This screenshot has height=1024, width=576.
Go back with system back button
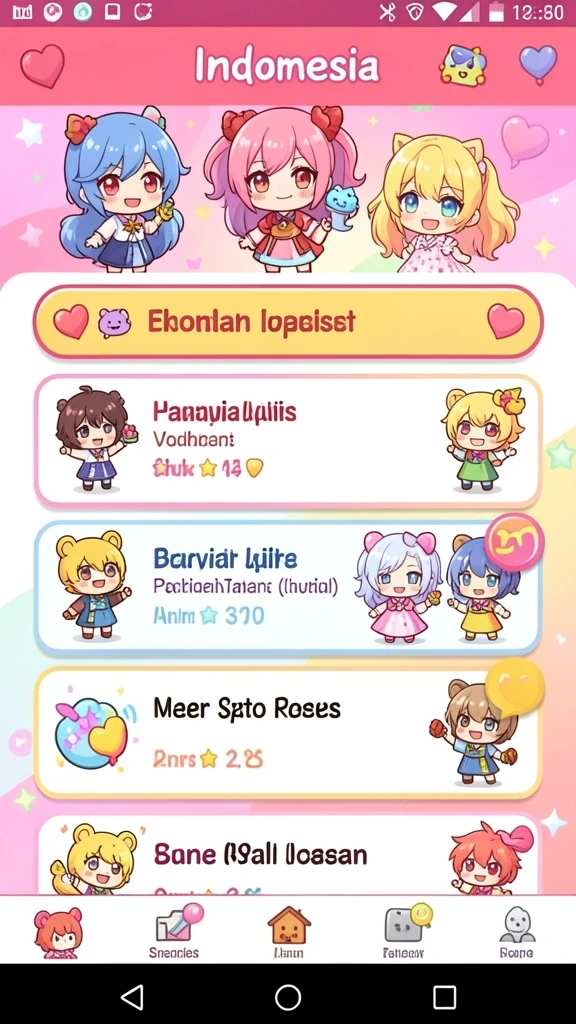click(133, 997)
